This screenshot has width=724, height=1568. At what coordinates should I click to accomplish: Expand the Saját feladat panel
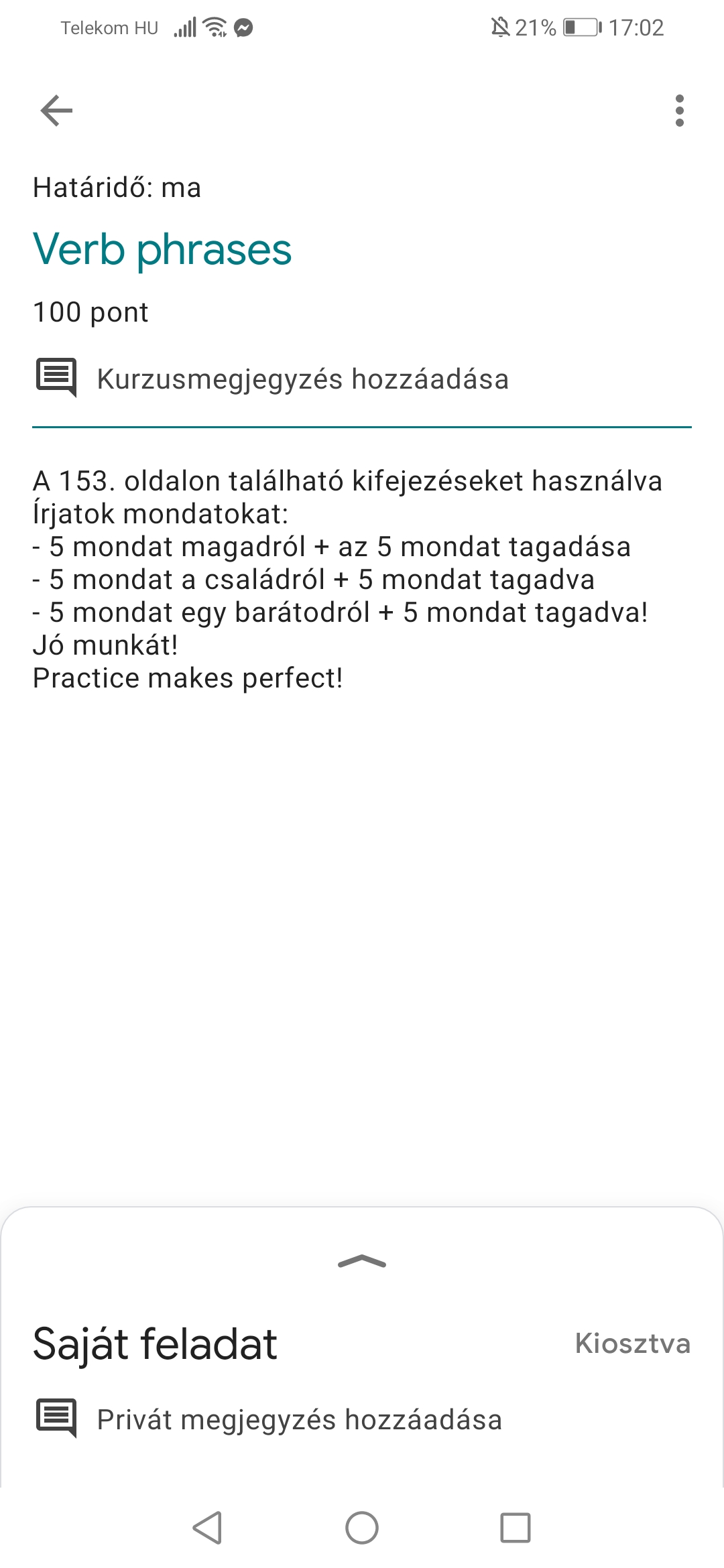[362, 1262]
